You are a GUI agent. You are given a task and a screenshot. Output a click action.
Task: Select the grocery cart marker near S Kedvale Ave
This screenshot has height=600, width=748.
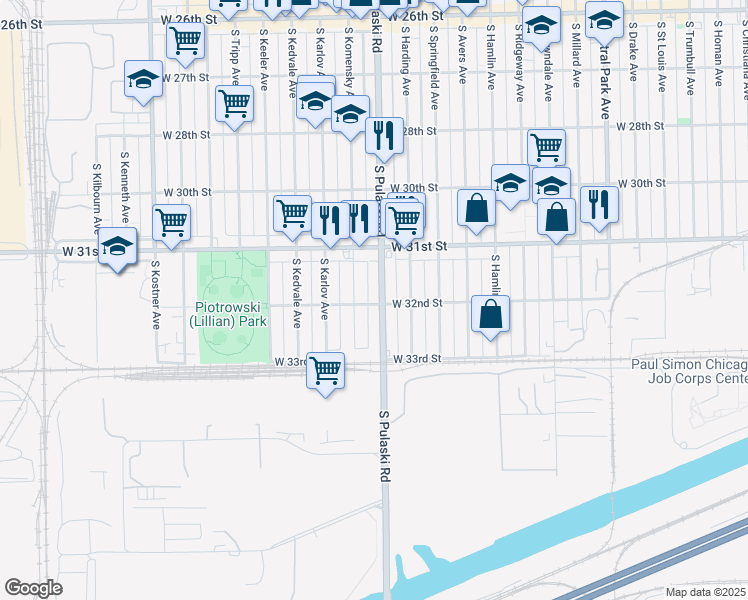(x=292, y=213)
